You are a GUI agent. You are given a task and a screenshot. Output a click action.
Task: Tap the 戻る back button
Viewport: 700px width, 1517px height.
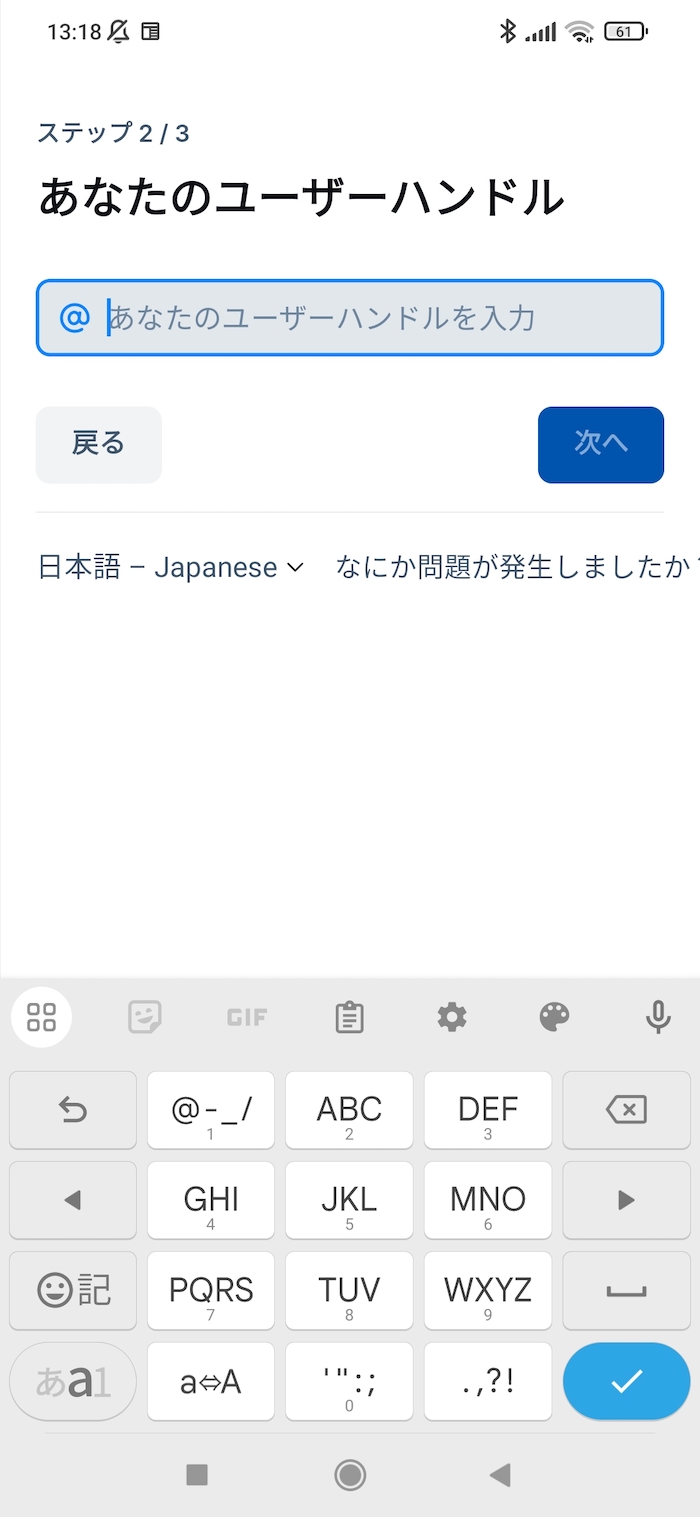(x=98, y=444)
